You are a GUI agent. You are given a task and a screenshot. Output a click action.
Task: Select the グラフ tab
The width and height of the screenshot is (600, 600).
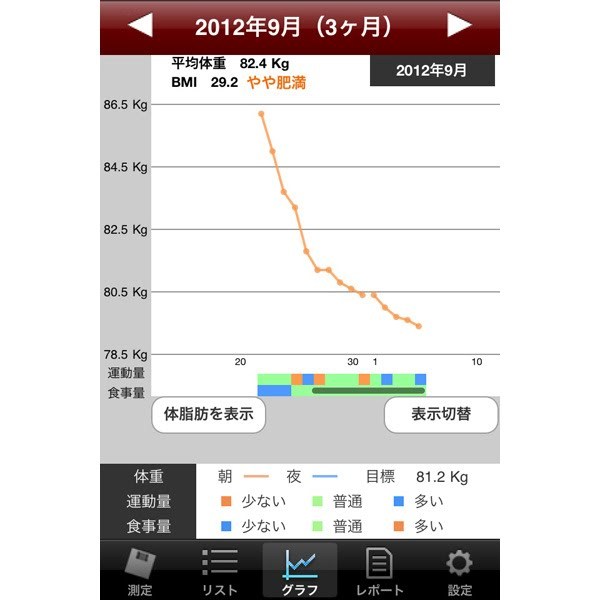pyautogui.click(x=300, y=572)
